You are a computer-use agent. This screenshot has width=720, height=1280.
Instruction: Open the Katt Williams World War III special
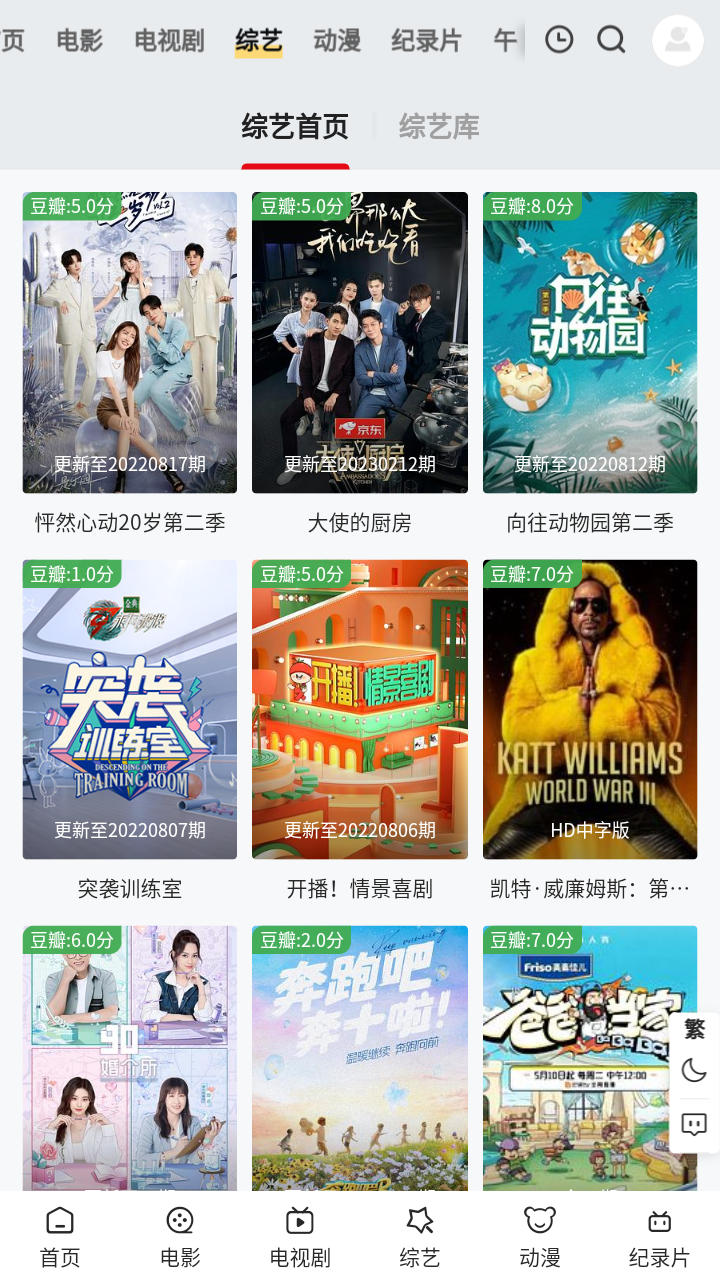click(x=590, y=710)
